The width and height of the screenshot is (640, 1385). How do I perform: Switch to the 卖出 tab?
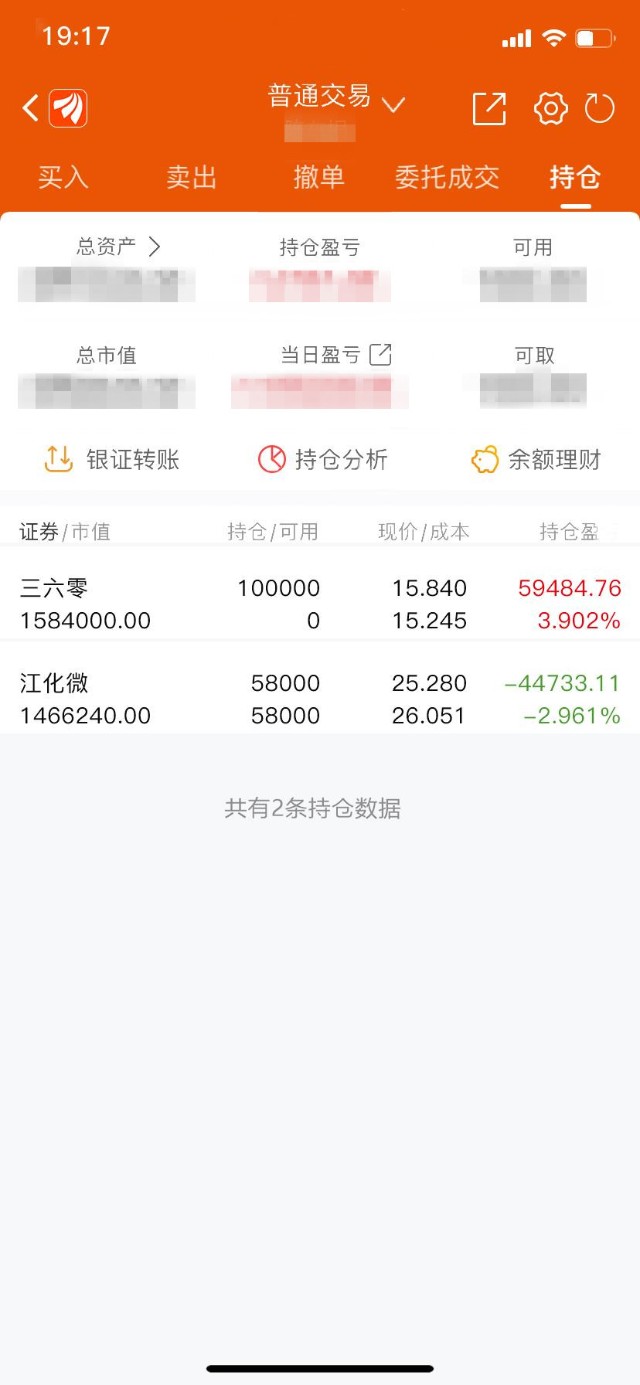(191, 177)
